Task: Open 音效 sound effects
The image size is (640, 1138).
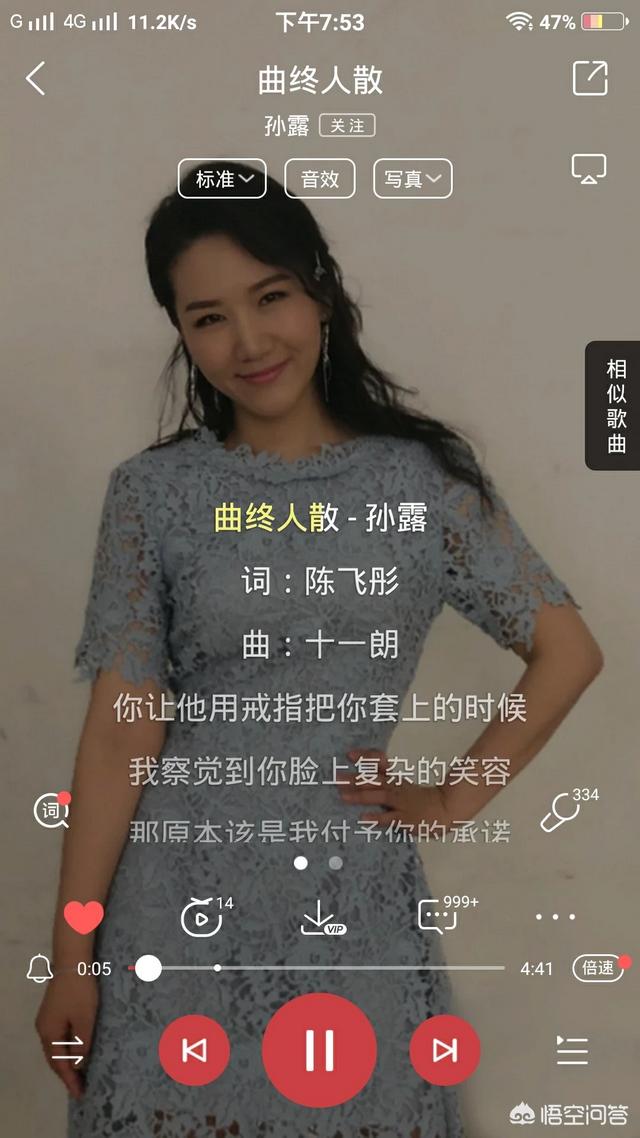Action: click(x=320, y=179)
